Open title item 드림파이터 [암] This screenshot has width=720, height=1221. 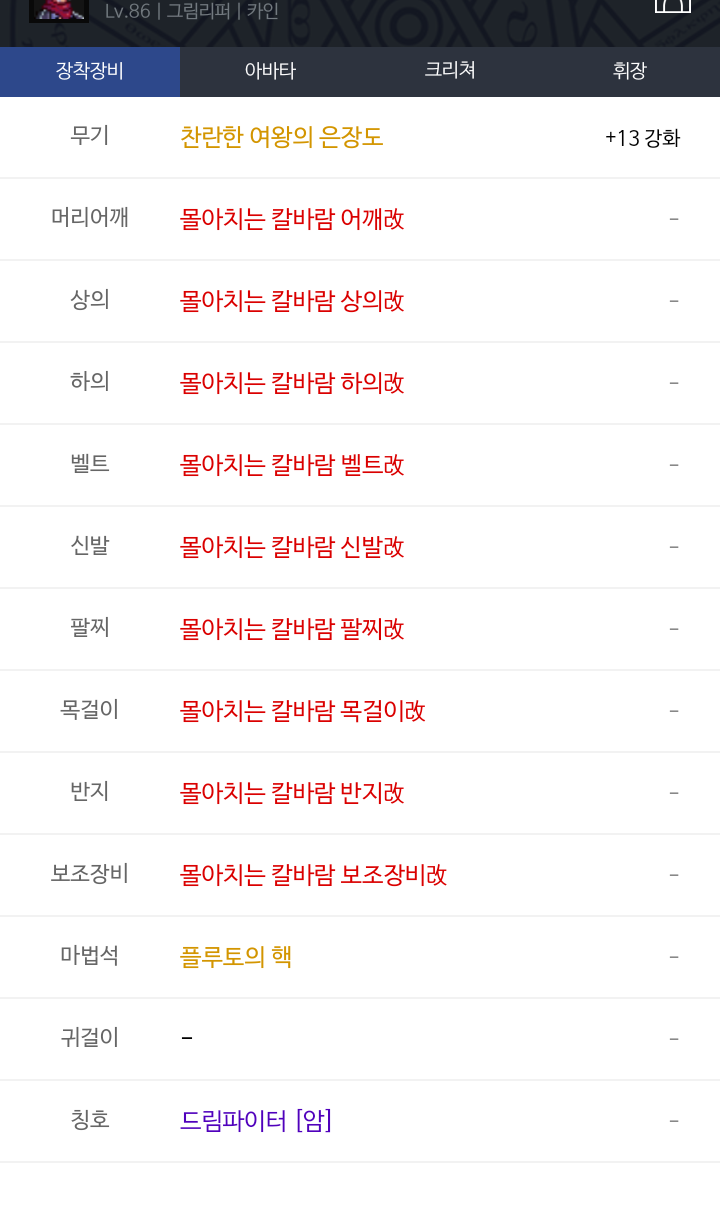[x=256, y=1121]
